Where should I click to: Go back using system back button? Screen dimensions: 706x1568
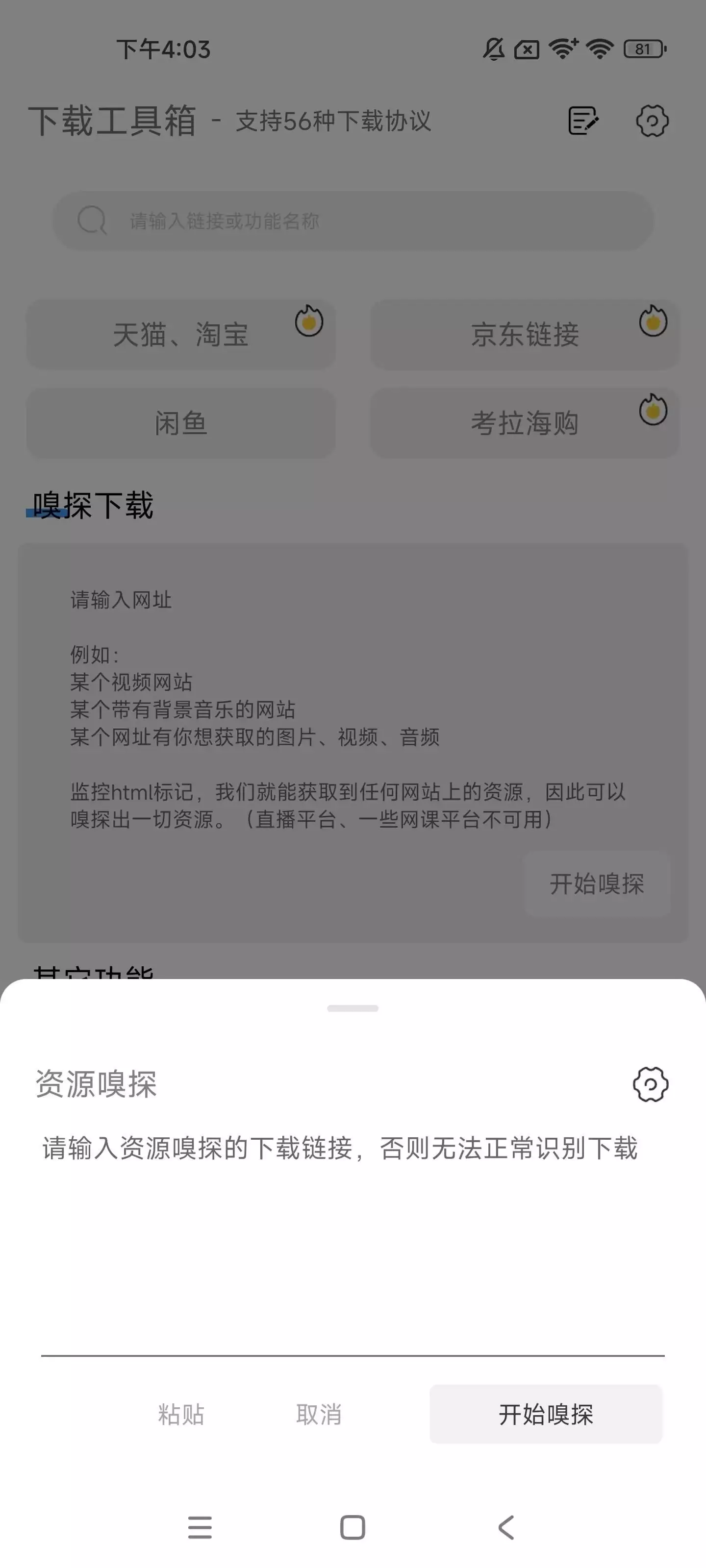506,1527
